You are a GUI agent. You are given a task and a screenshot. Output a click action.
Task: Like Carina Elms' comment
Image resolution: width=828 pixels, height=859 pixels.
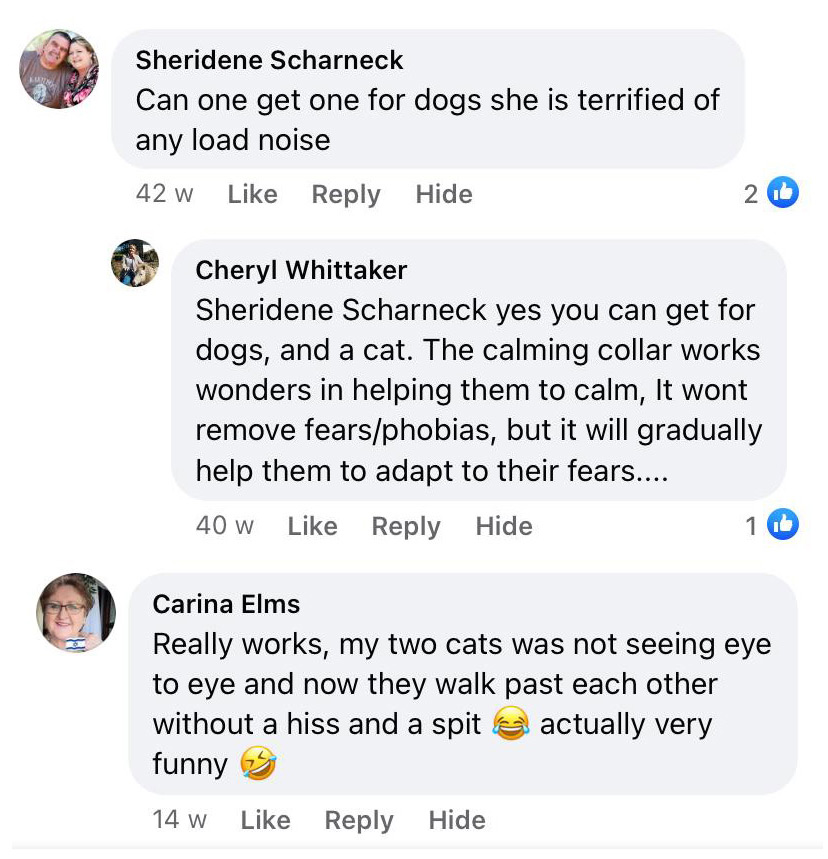pos(265,820)
